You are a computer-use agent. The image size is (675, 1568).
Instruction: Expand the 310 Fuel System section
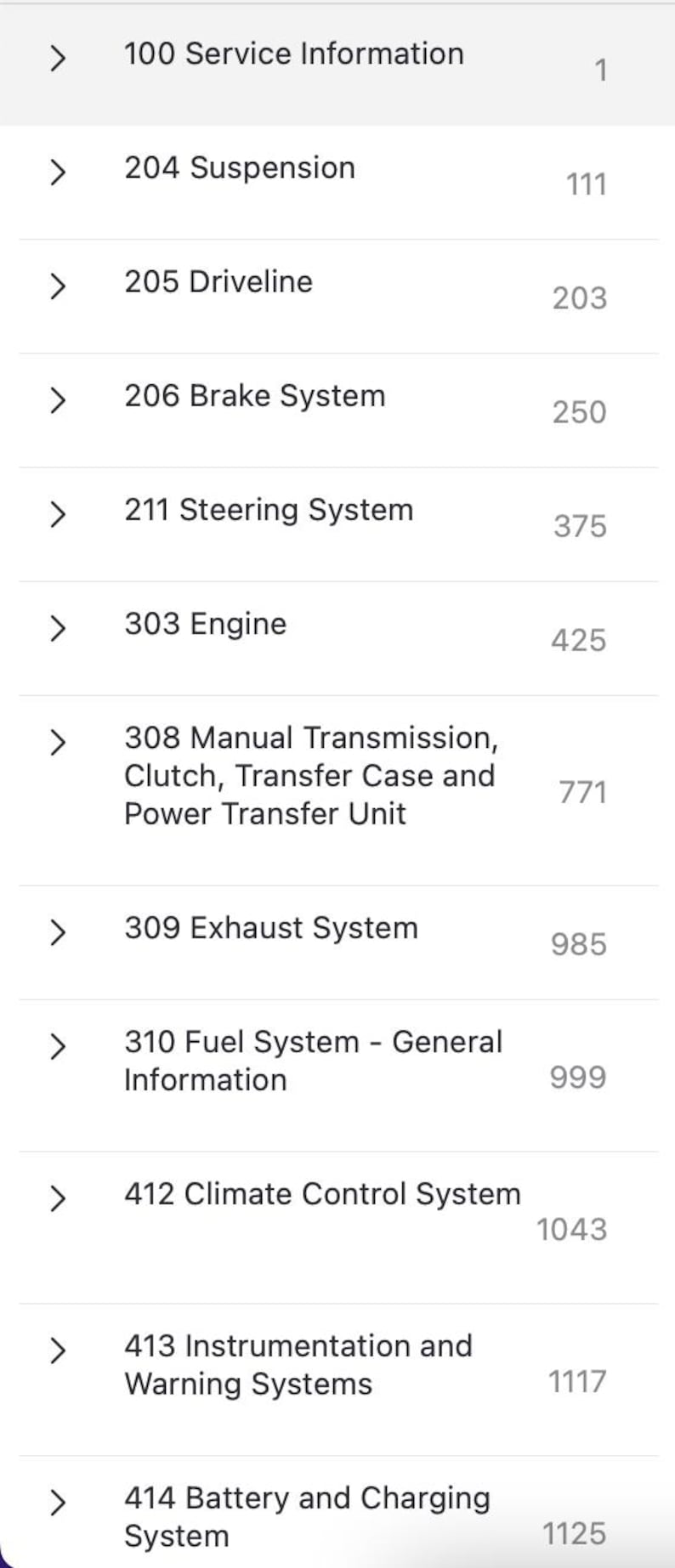click(x=59, y=1046)
